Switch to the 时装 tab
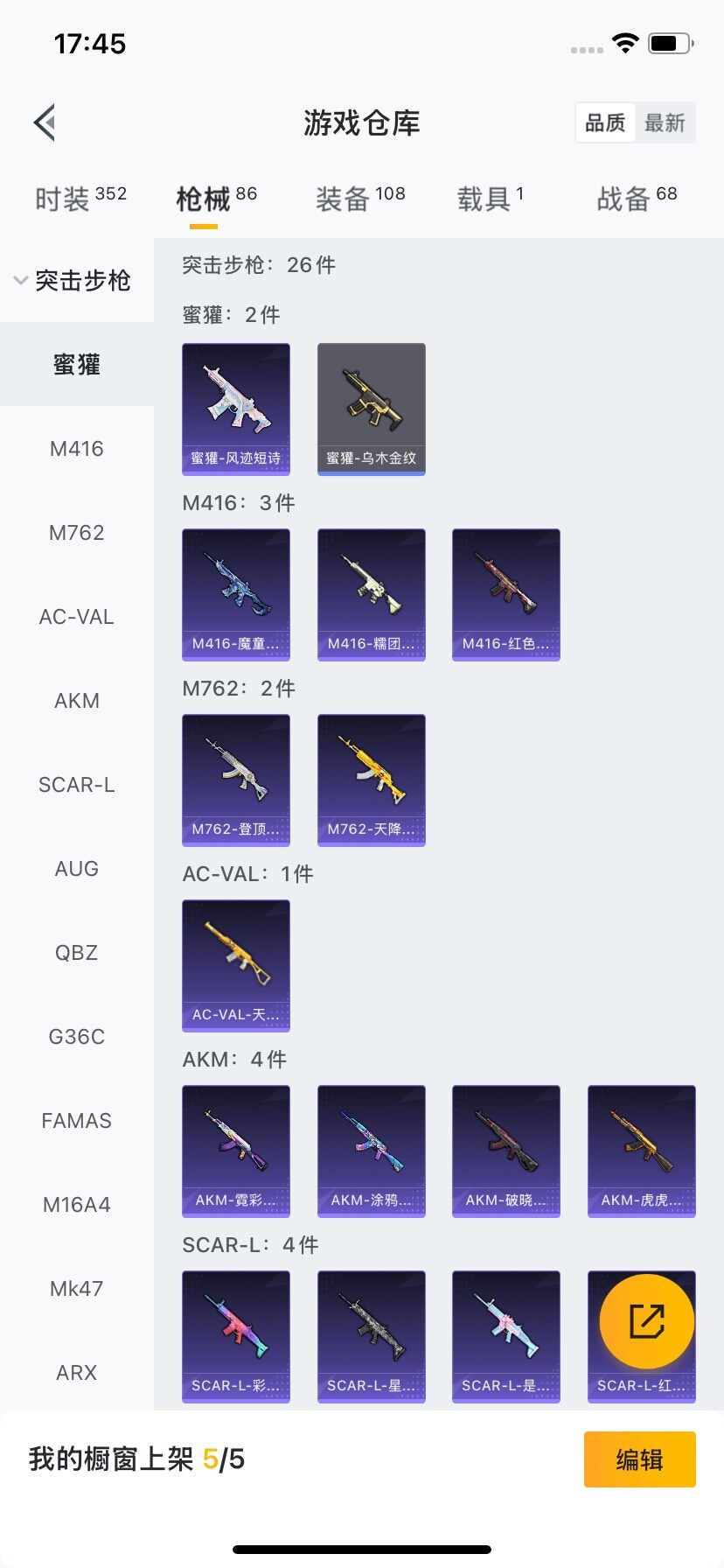The image size is (724, 1568). [80, 199]
